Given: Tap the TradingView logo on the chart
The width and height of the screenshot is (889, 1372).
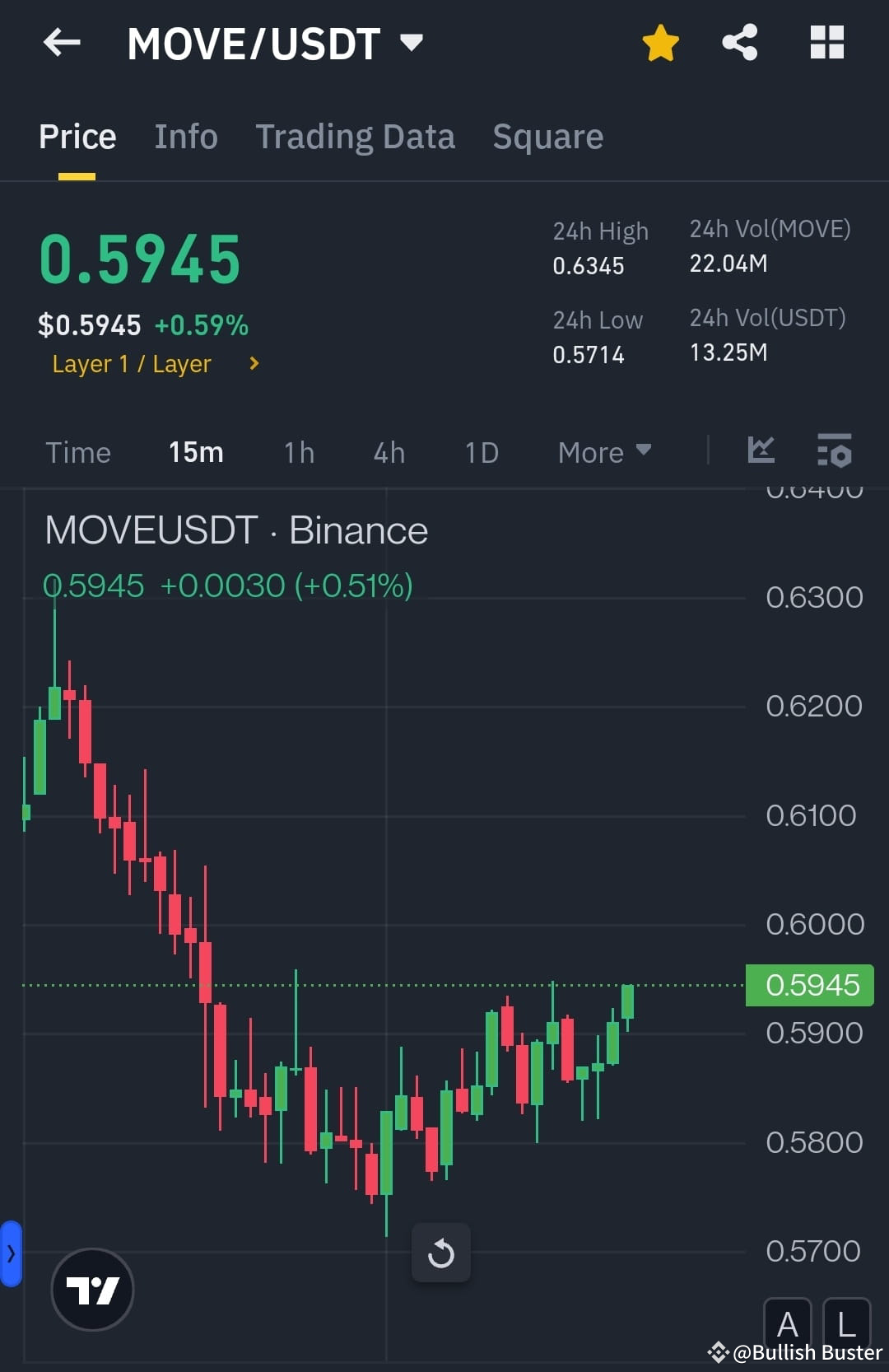Looking at the screenshot, I should coord(93,1290).
